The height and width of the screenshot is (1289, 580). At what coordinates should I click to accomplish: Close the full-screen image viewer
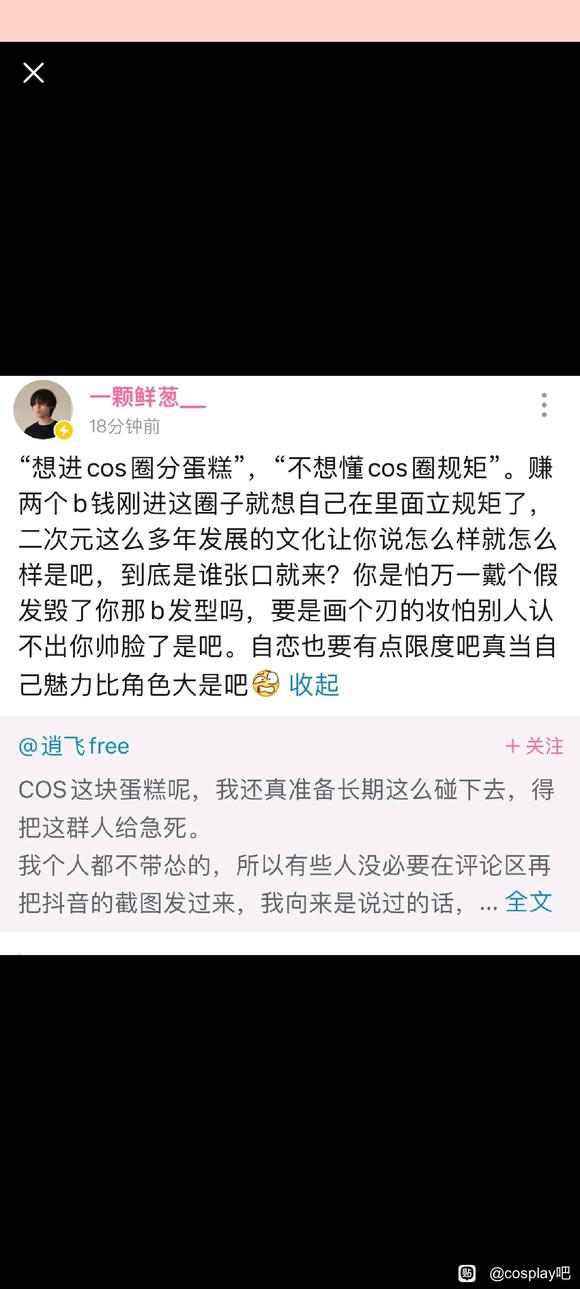34,73
